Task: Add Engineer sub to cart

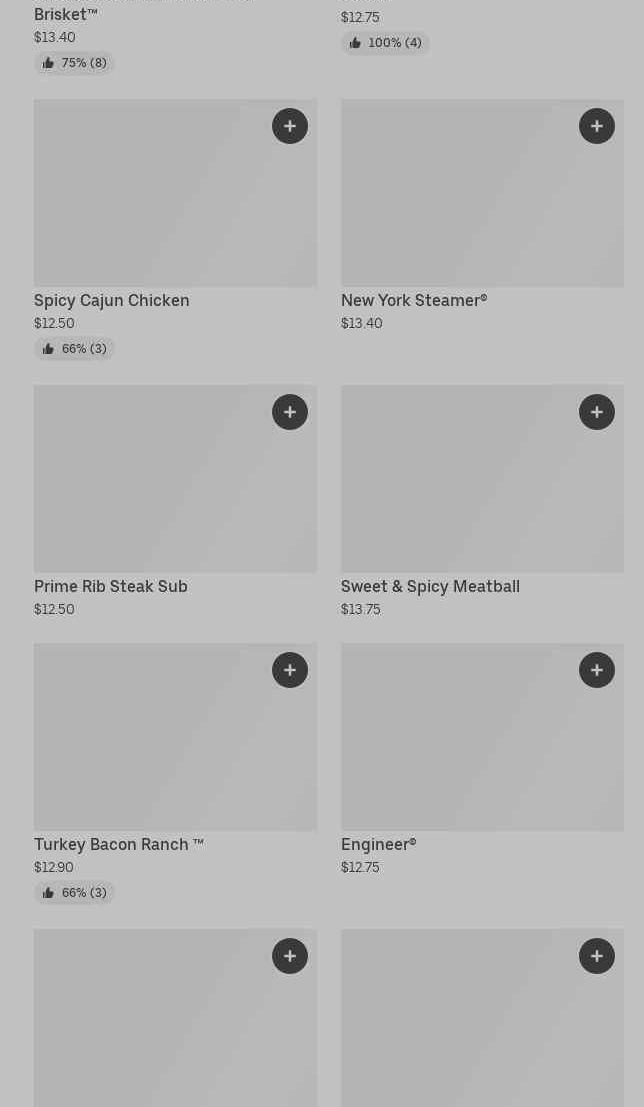Action: click(x=597, y=670)
